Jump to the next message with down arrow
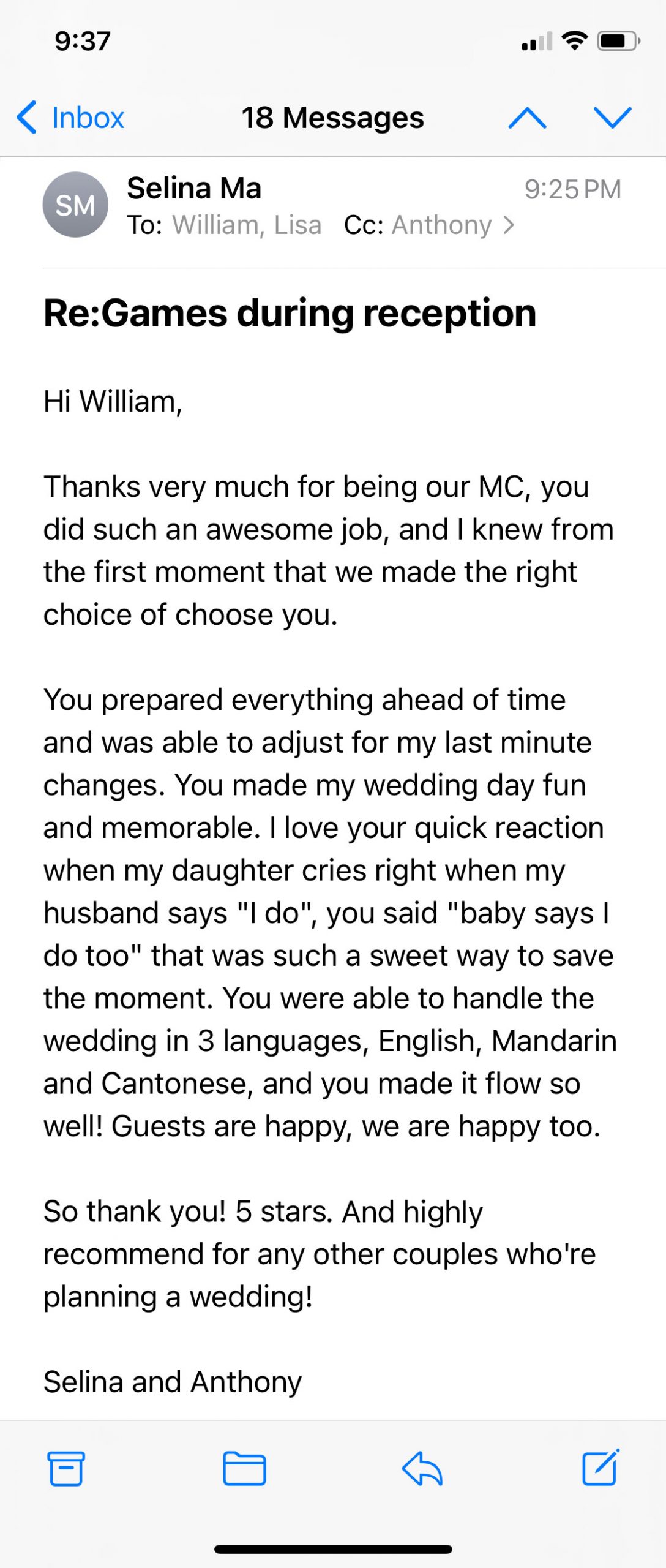666x1568 pixels. 612,118
